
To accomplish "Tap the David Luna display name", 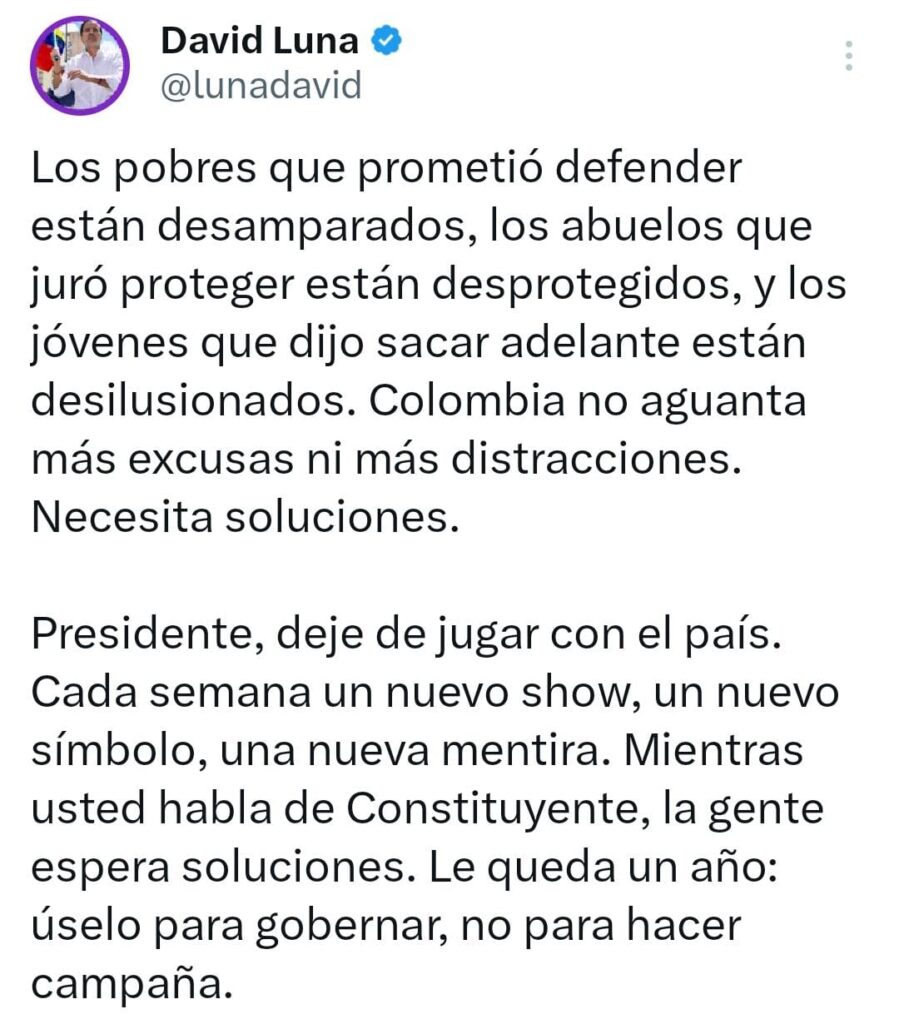I will [263, 40].
